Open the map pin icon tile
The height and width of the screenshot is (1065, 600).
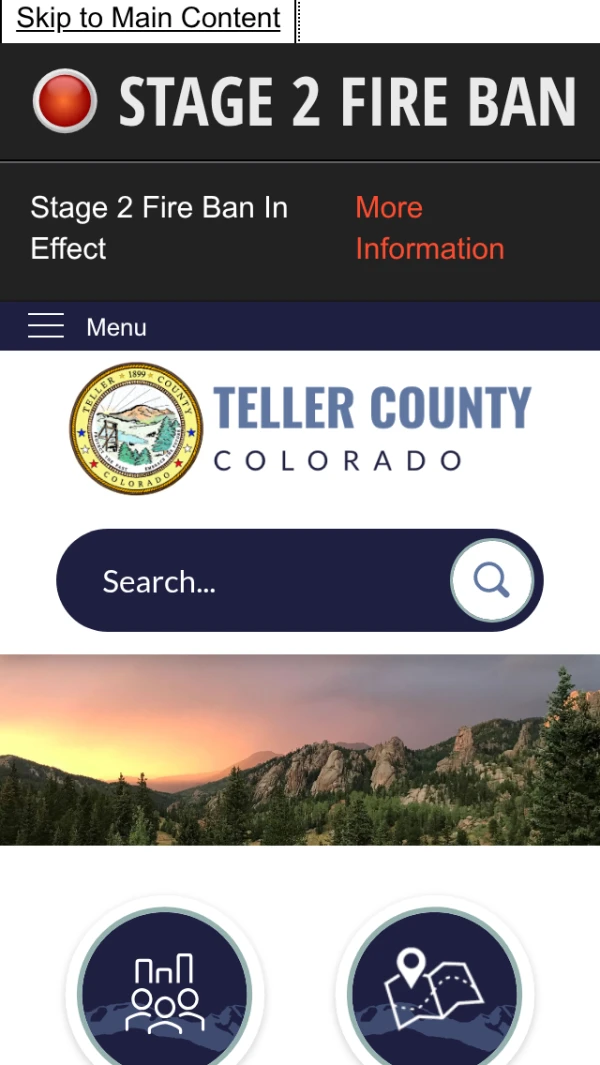434,990
